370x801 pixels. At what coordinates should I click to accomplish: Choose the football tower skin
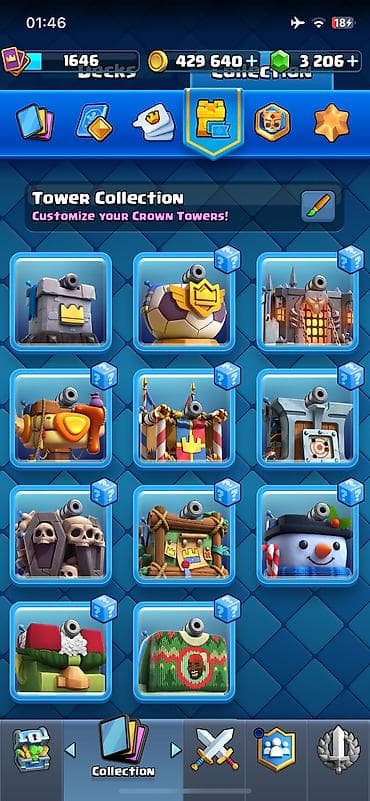point(184,302)
